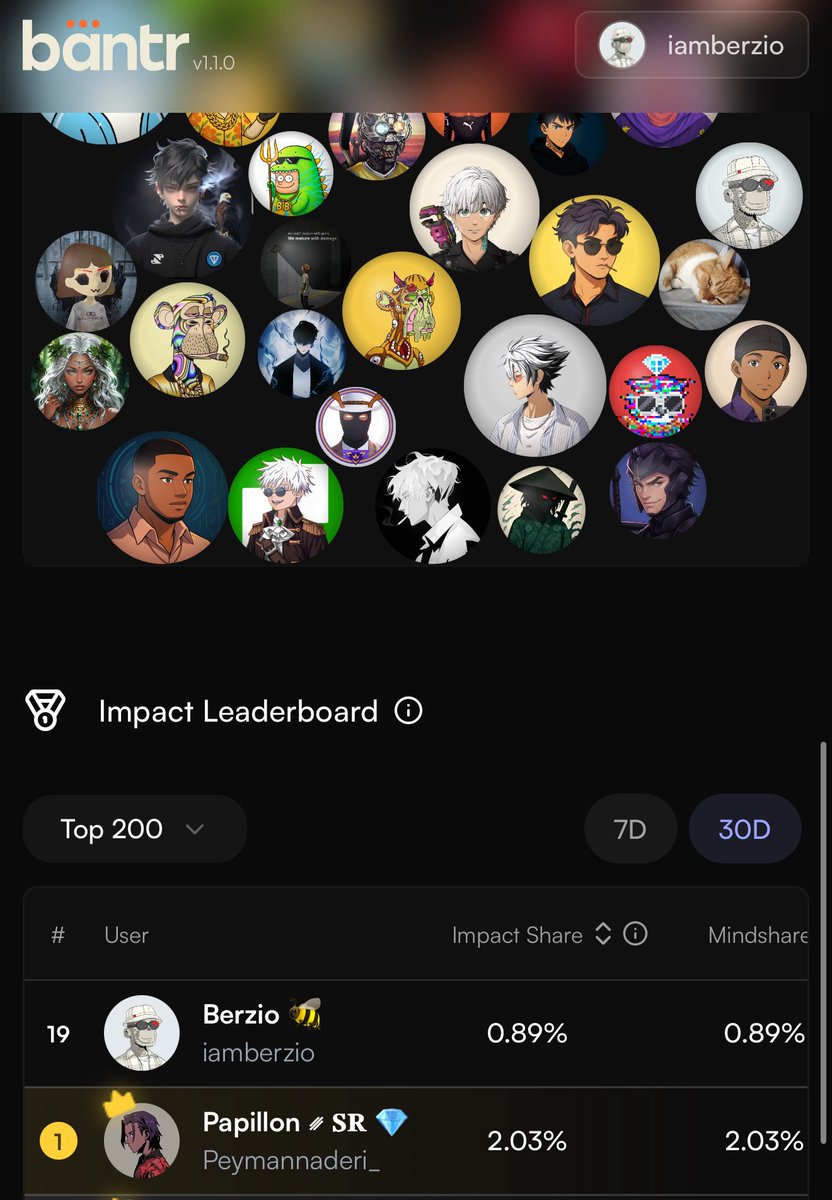Show Impact Leaderboard info tooltip
832x1200 pixels.
pyautogui.click(x=408, y=711)
